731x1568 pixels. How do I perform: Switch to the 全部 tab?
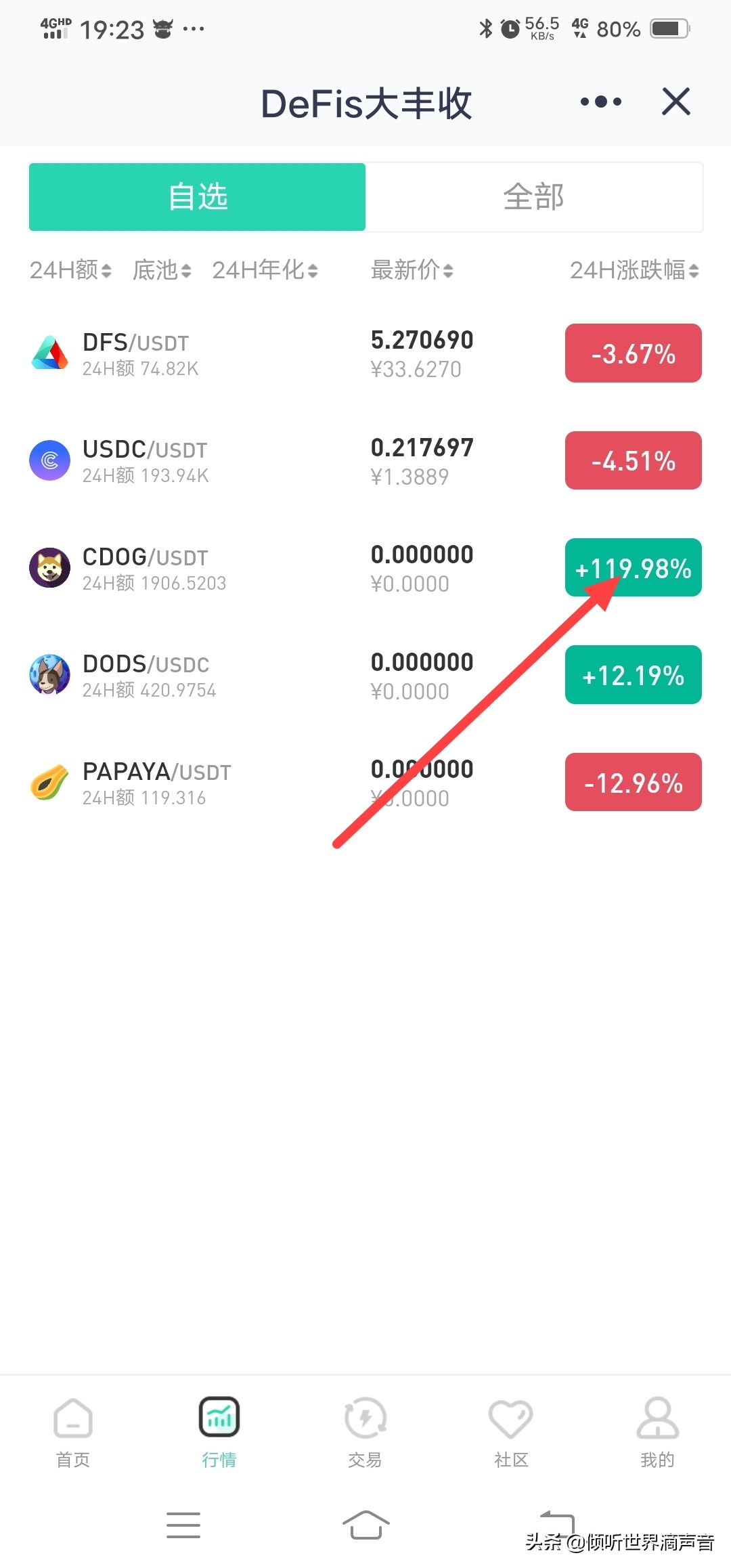point(533,197)
